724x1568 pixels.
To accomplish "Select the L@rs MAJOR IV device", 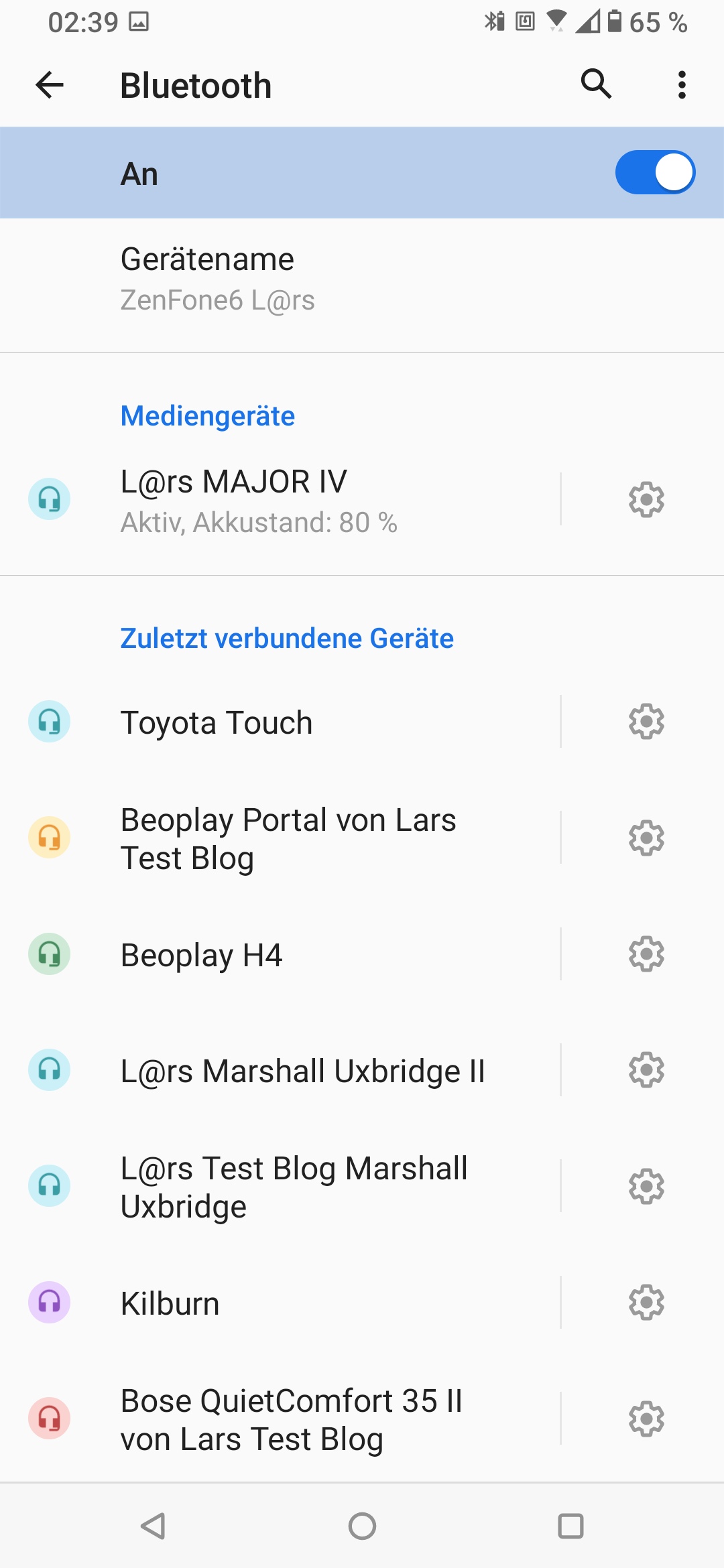I will (x=259, y=500).
